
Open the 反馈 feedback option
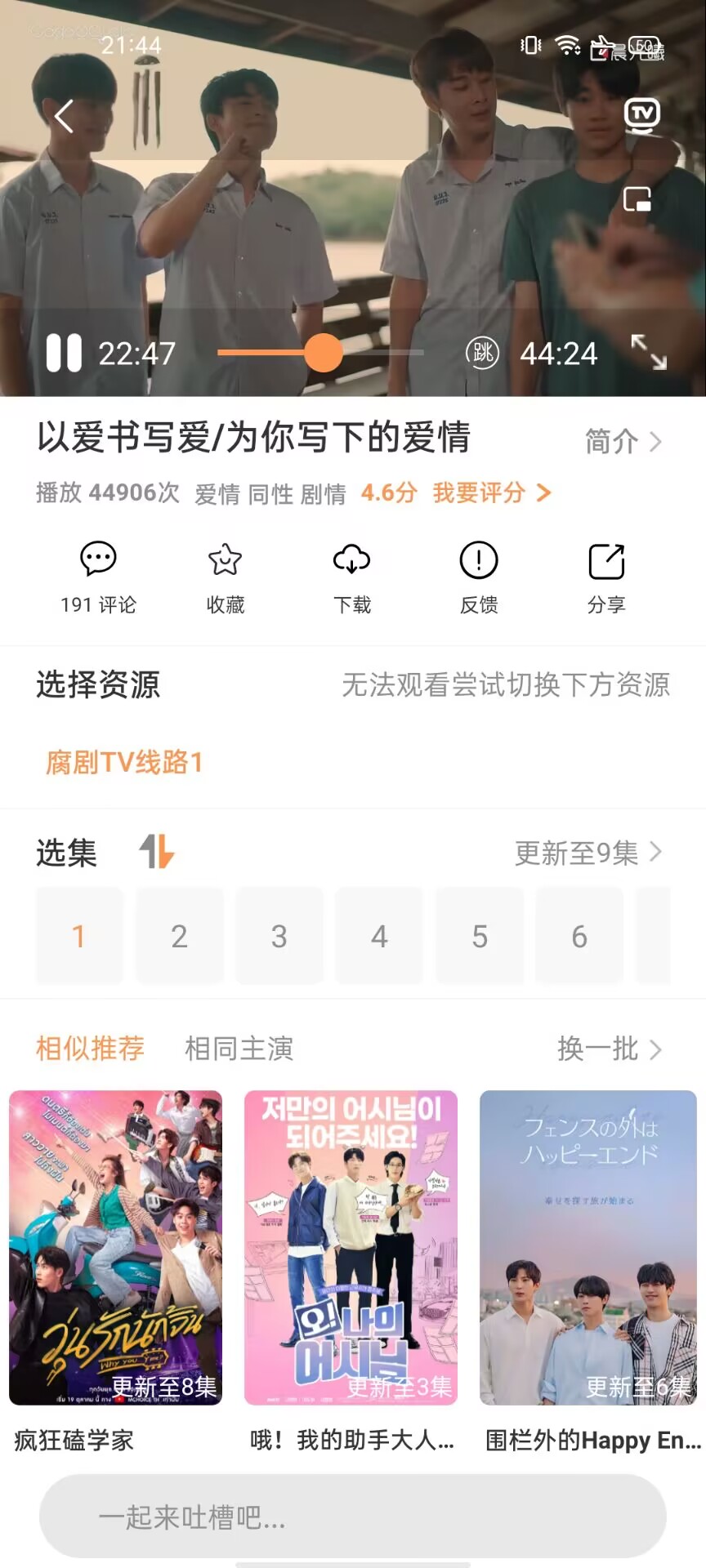pos(479,577)
